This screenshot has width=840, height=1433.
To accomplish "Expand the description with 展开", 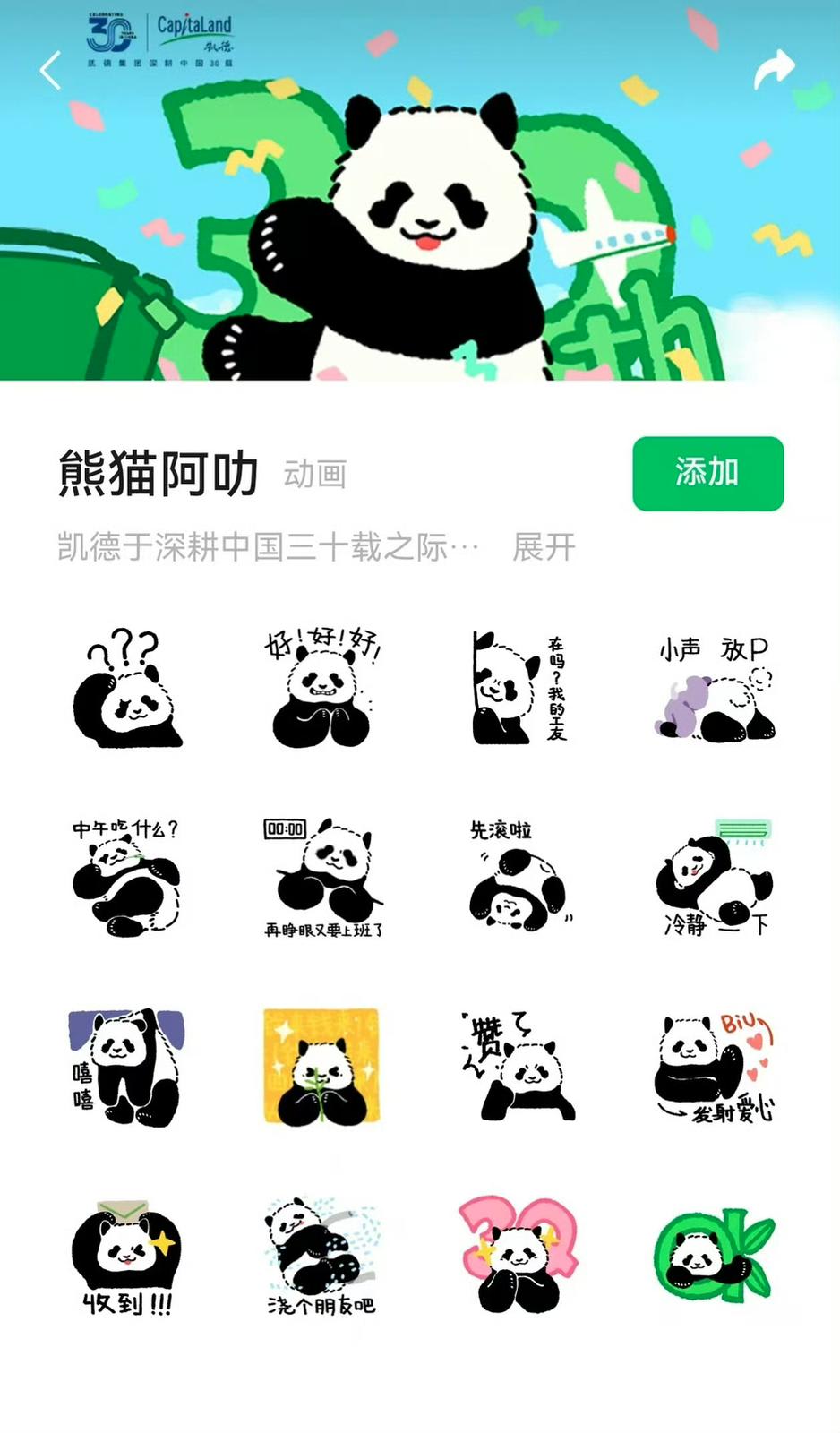I will [x=544, y=545].
